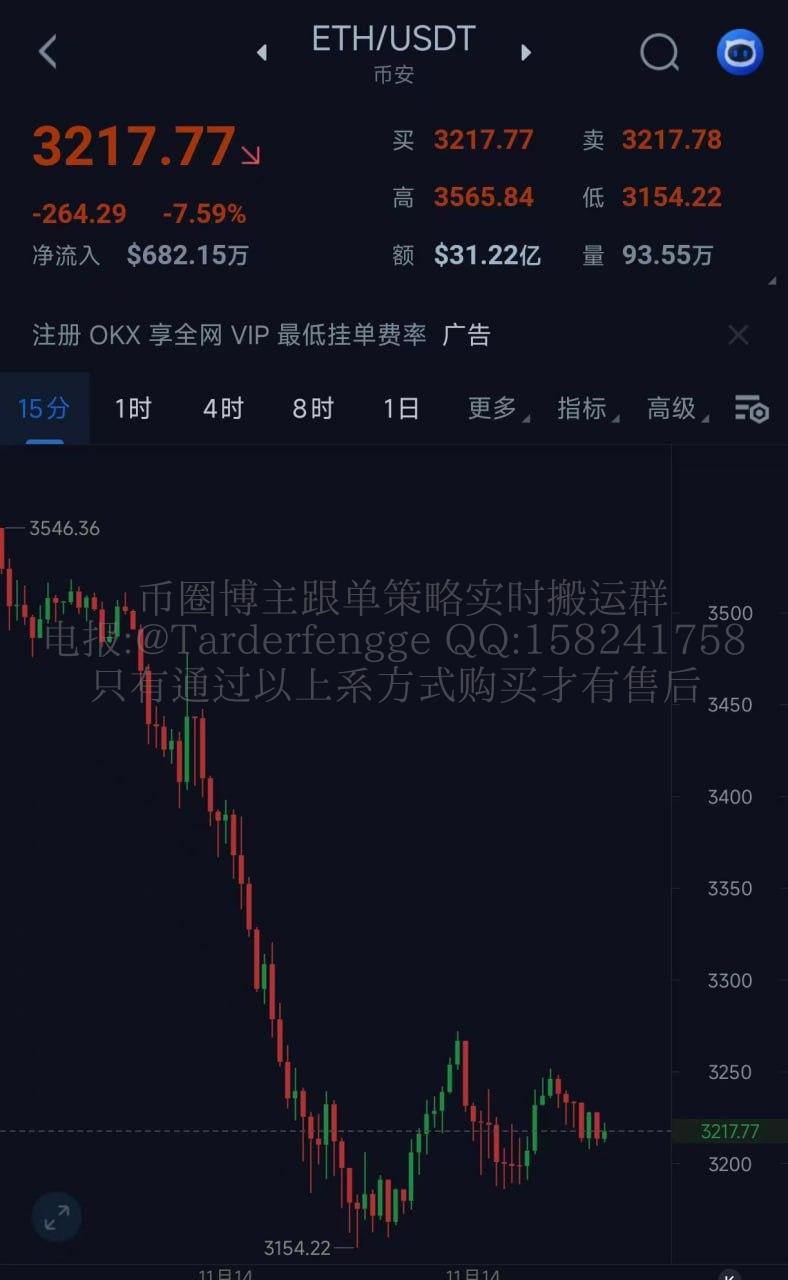Open chart settings icon
The height and width of the screenshot is (1280, 788).
tap(751, 408)
